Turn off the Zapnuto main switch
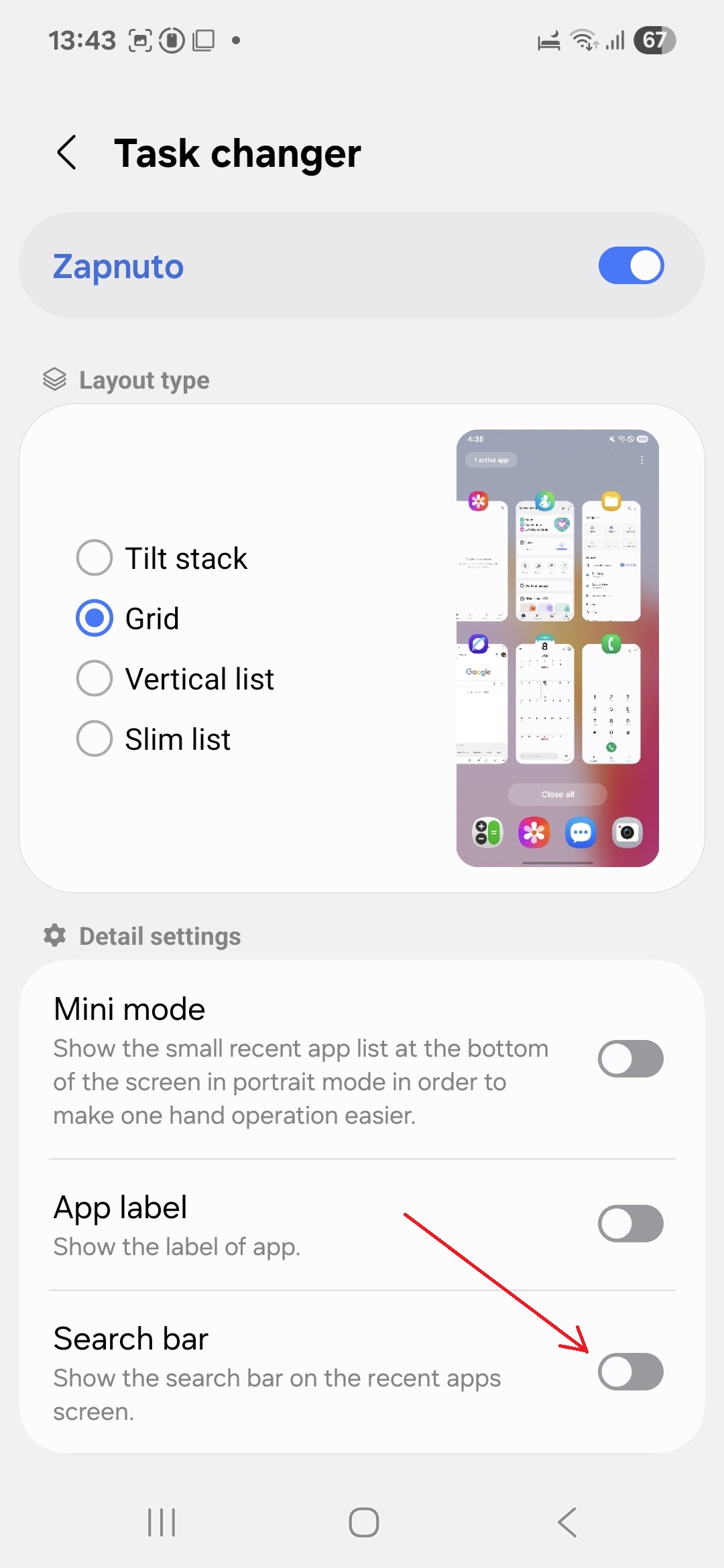Image resolution: width=724 pixels, height=1568 pixels. [630, 266]
